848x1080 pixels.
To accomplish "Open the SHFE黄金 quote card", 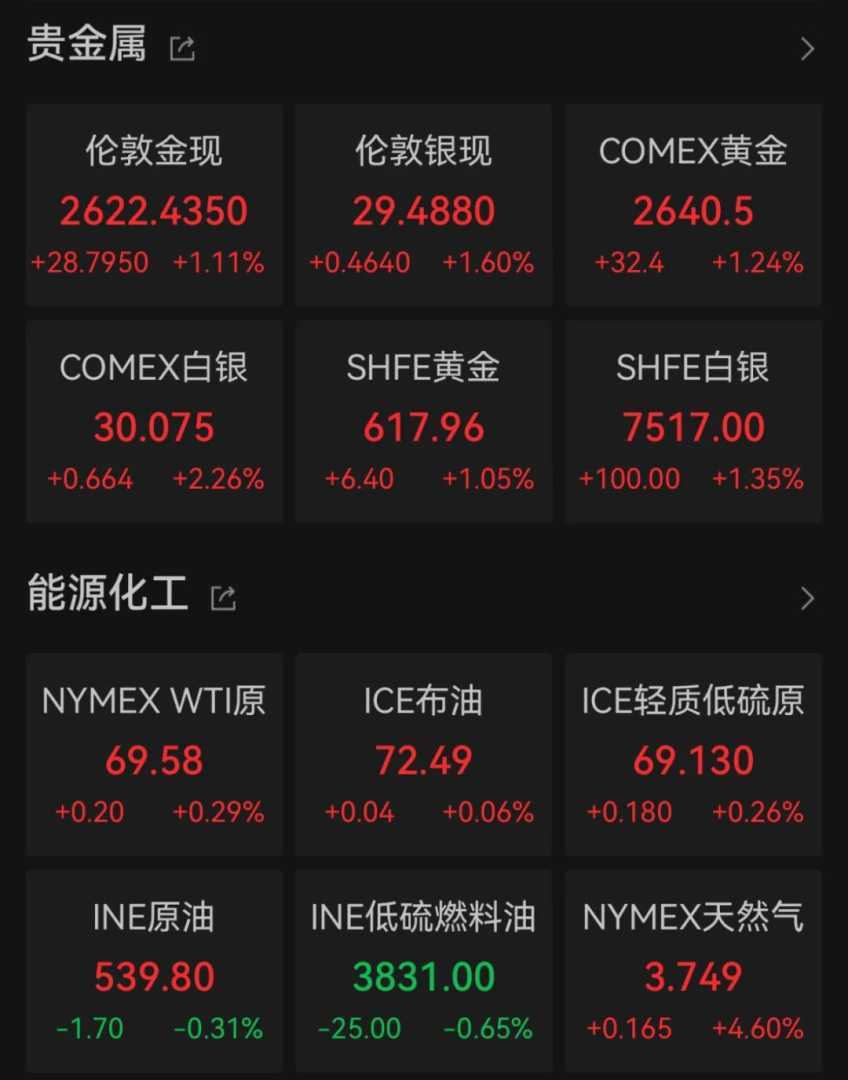I will click(424, 421).
